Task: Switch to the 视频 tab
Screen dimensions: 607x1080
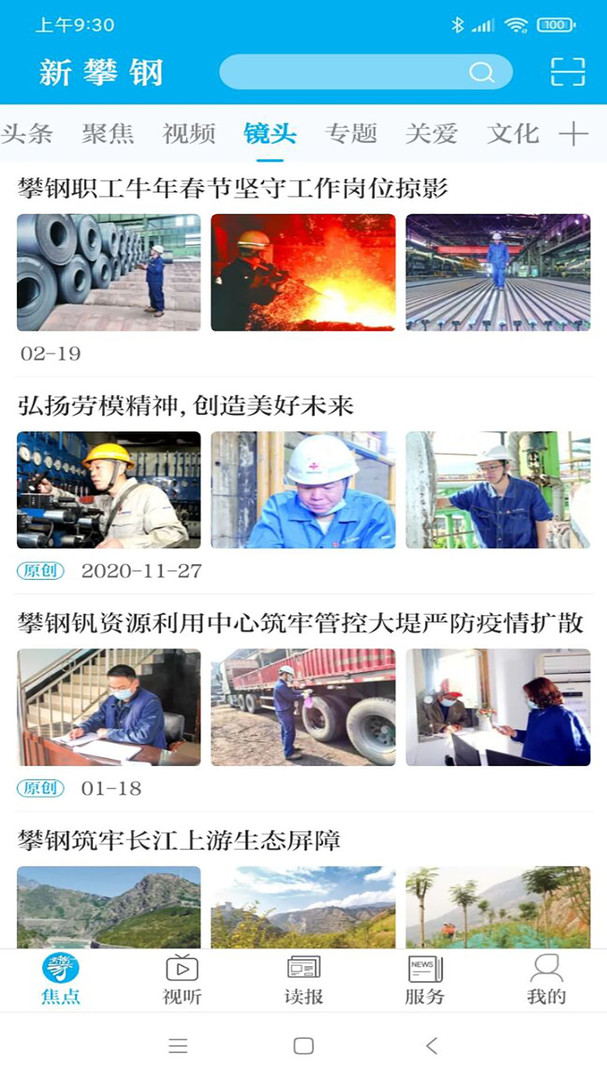Action: click(189, 134)
